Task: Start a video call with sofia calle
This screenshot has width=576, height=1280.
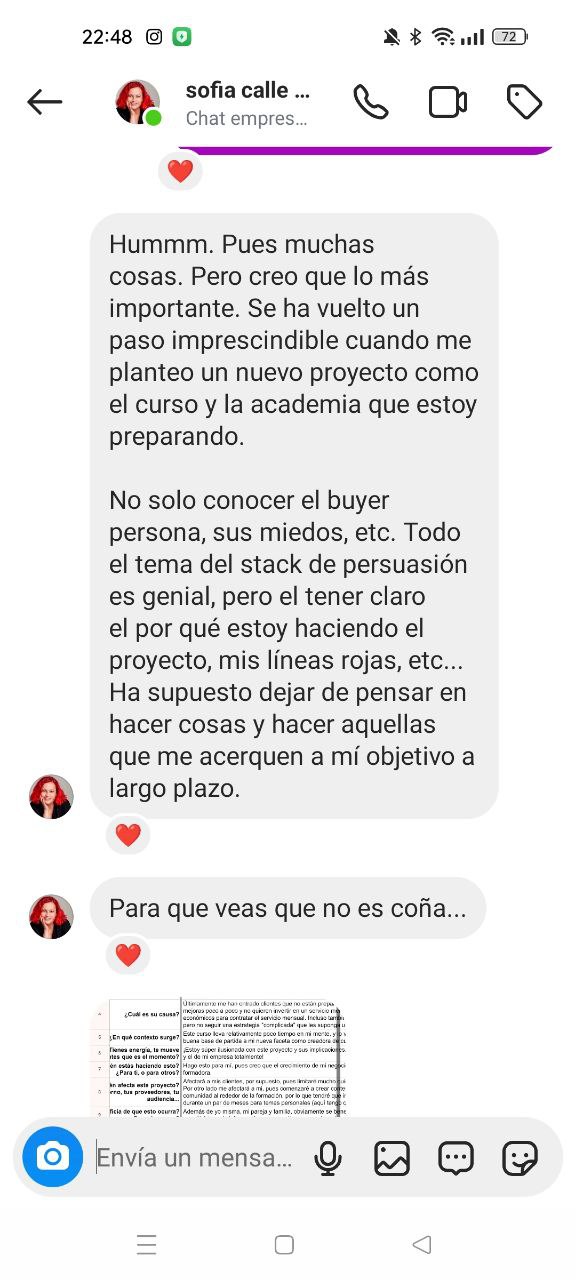Action: point(448,102)
